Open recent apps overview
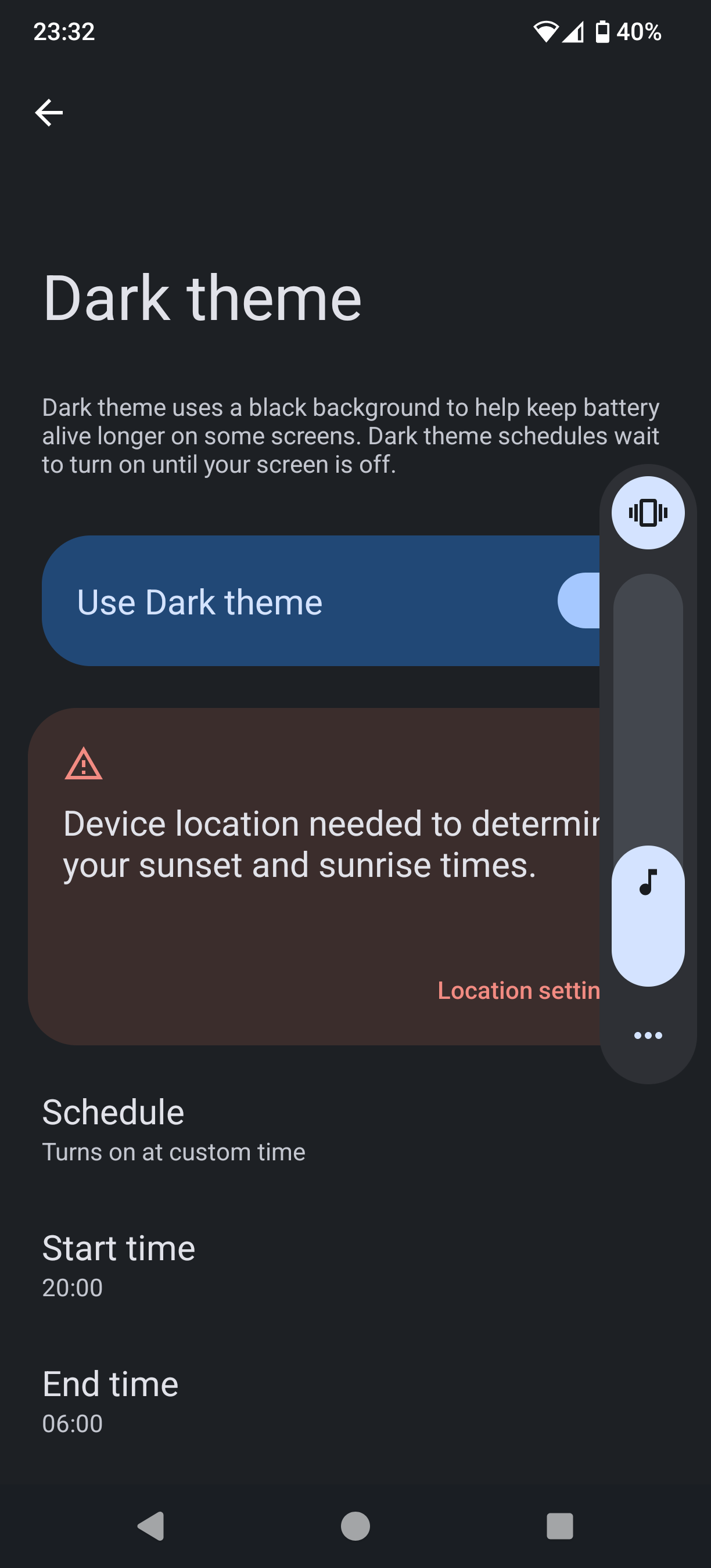This screenshot has height=1568, width=711. 559,1526
